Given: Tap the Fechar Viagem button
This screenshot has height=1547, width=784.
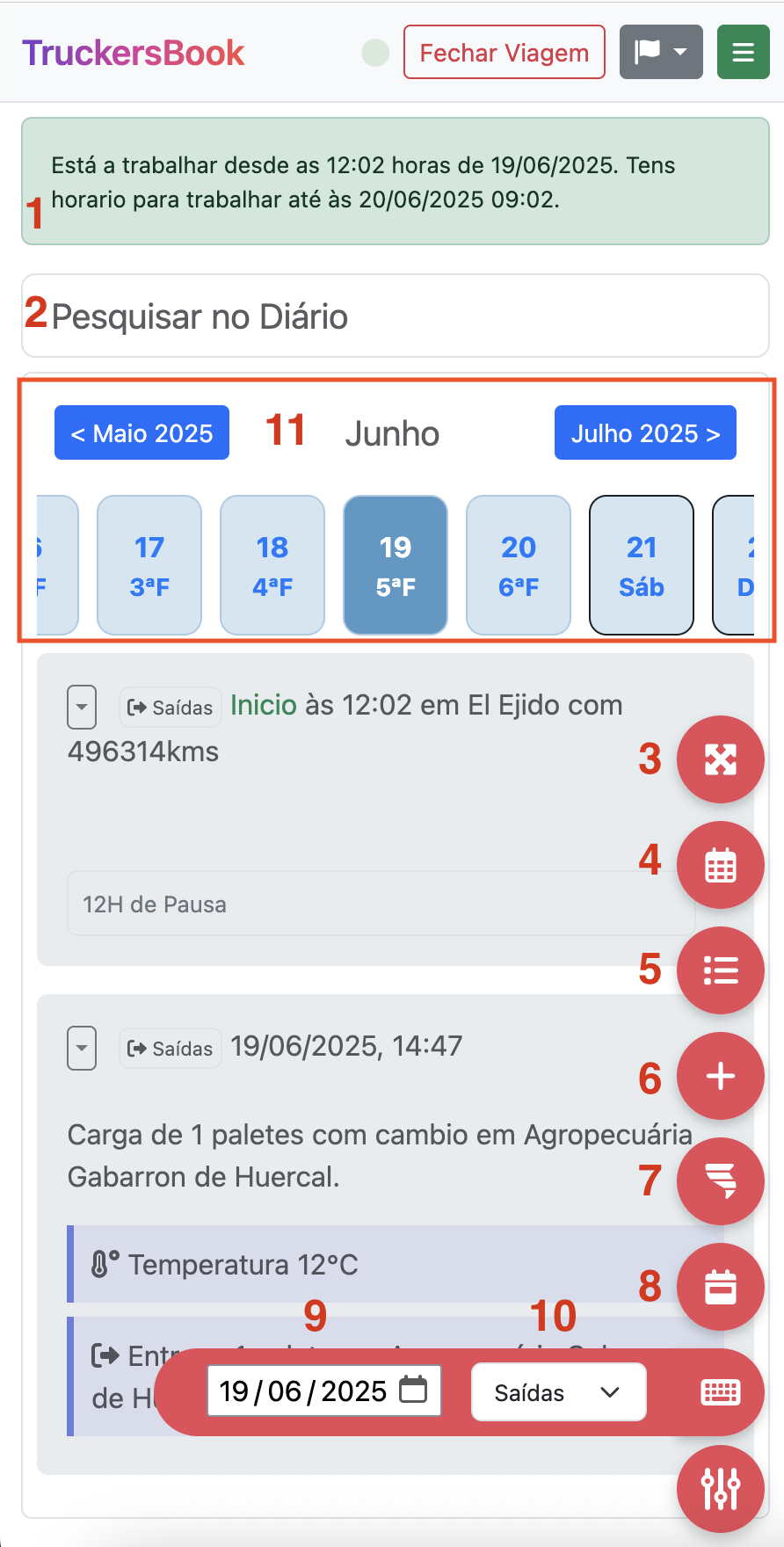Looking at the screenshot, I should pyautogui.click(x=505, y=53).
